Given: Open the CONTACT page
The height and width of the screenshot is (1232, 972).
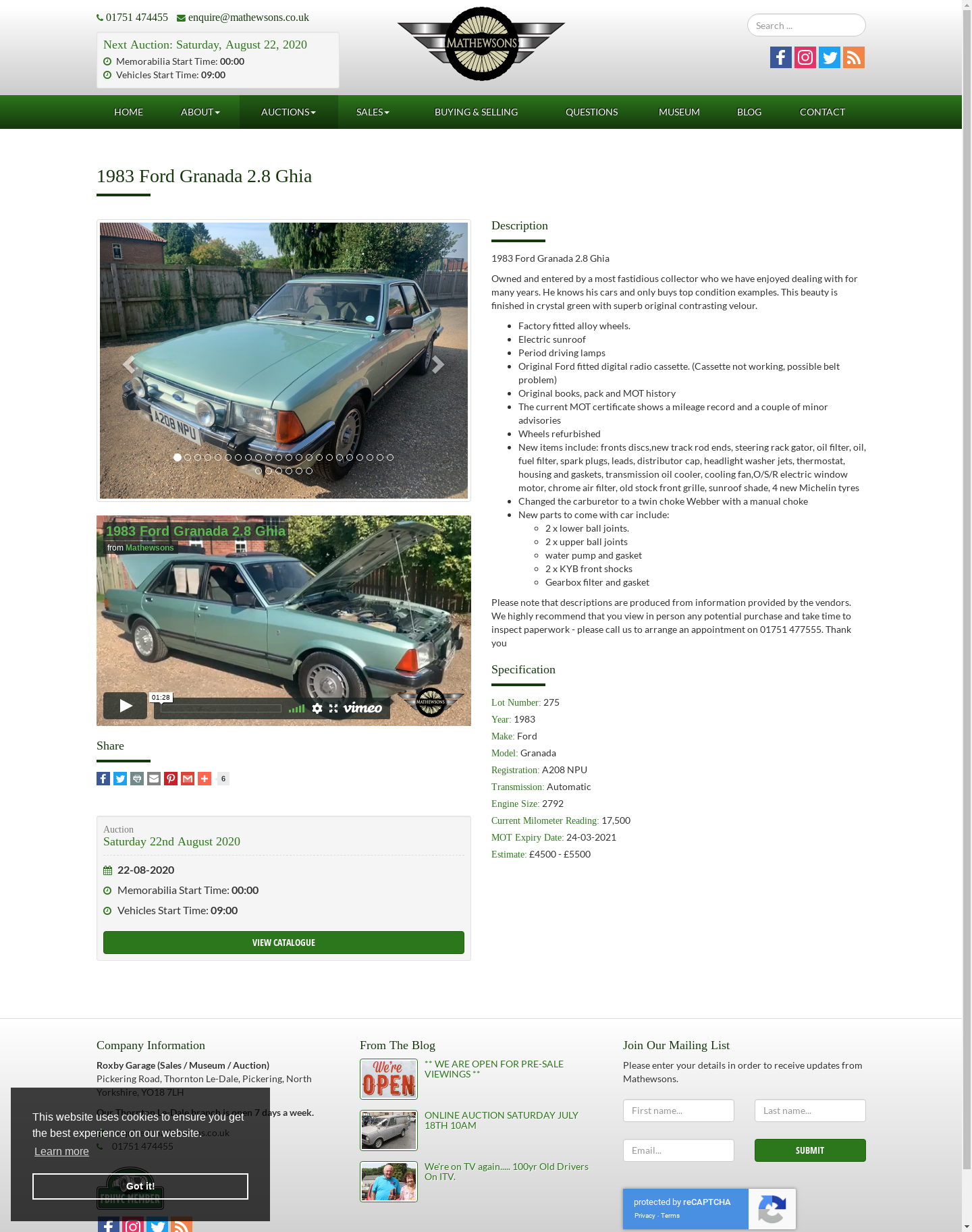Looking at the screenshot, I should [x=822, y=112].
